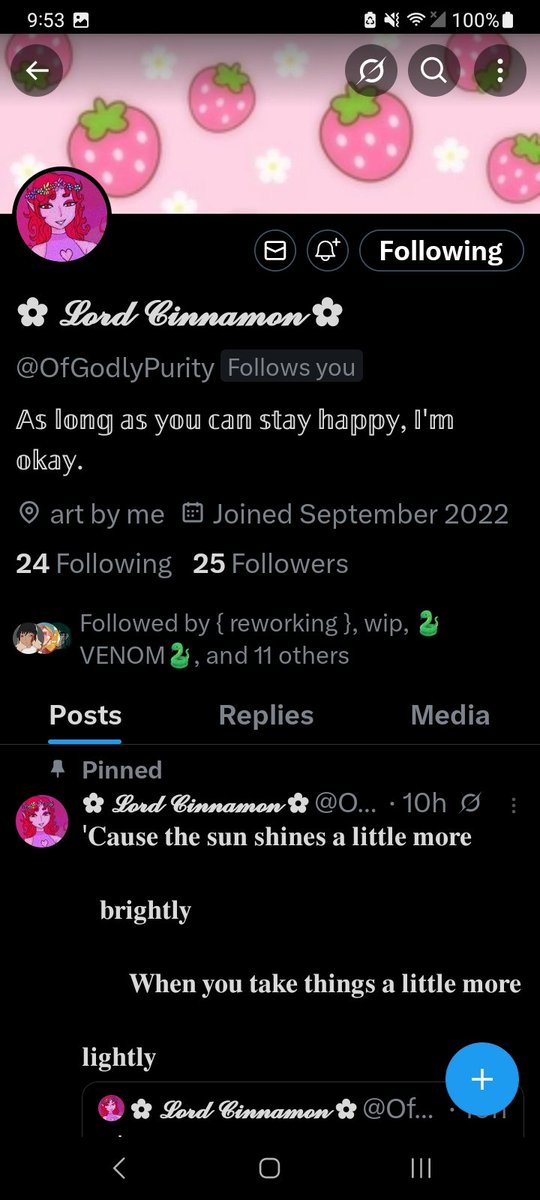This screenshot has width=540, height=1200.
Task: Switch to the Media tab
Action: (x=450, y=715)
